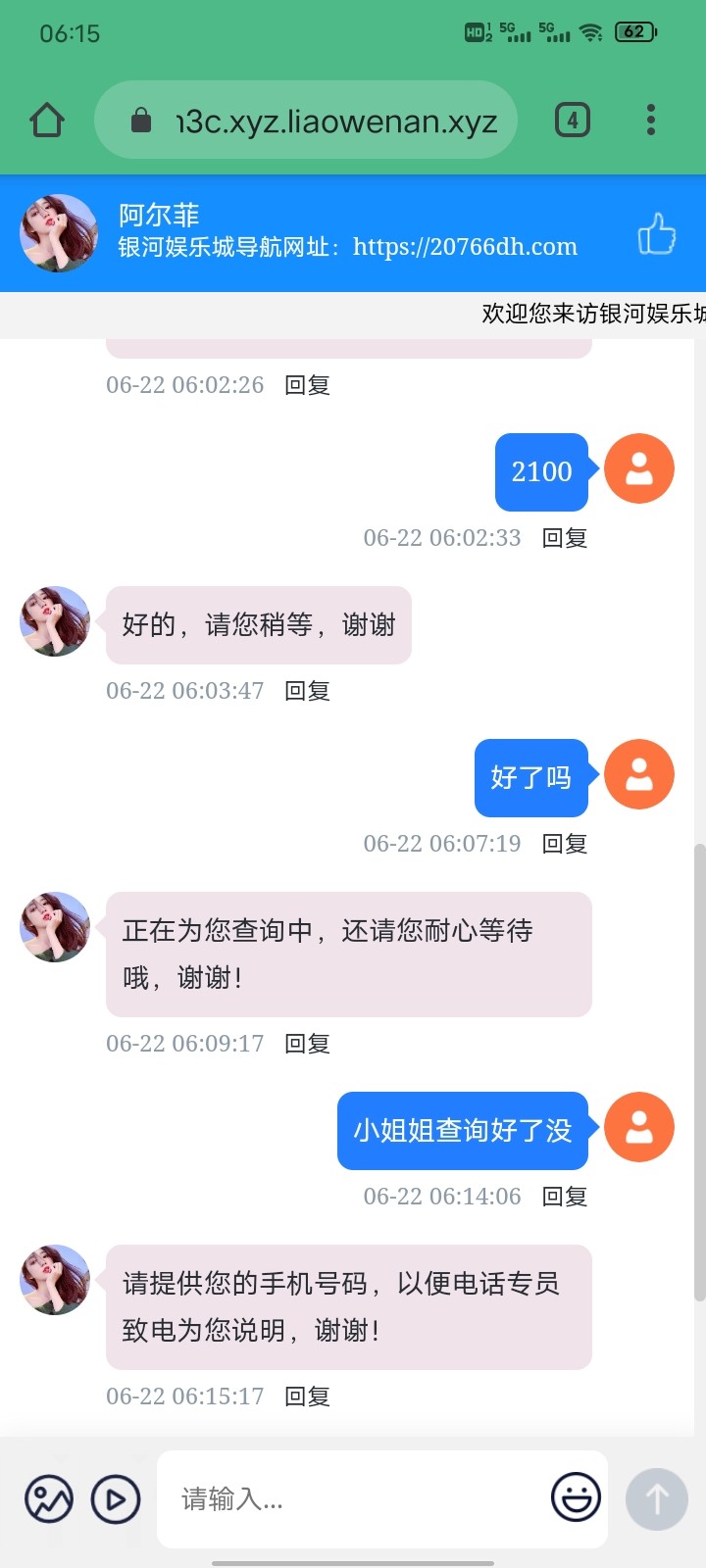This screenshot has width=706, height=1568.
Task: Reply to the 请提供您的手机号码 message
Action: 307,1396
